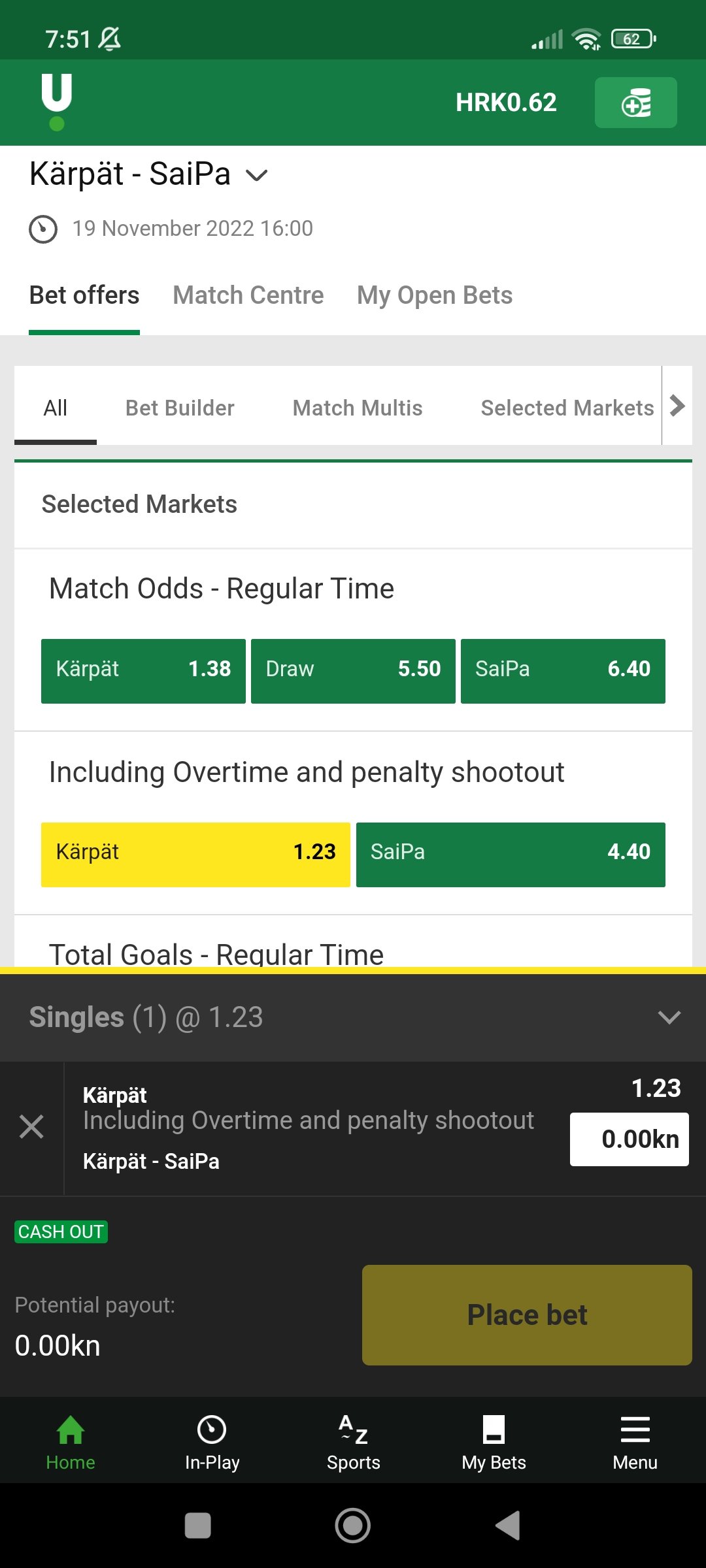Select the Bet Builder filter
This screenshot has width=706, height=1568.
180,408
